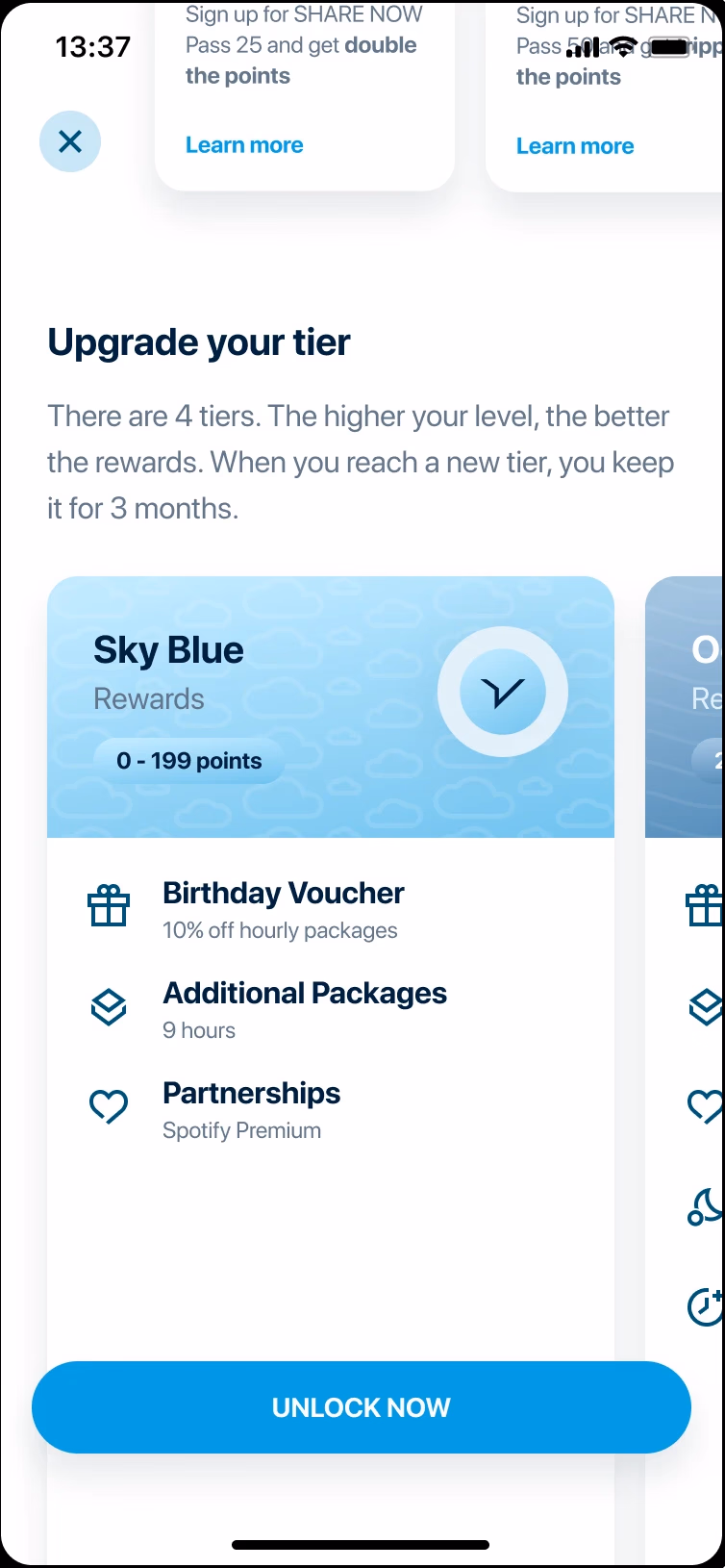Close the rewards screen
Image resolution: width=725 pixels, height=1568 pixels.
tap(70, 142)
